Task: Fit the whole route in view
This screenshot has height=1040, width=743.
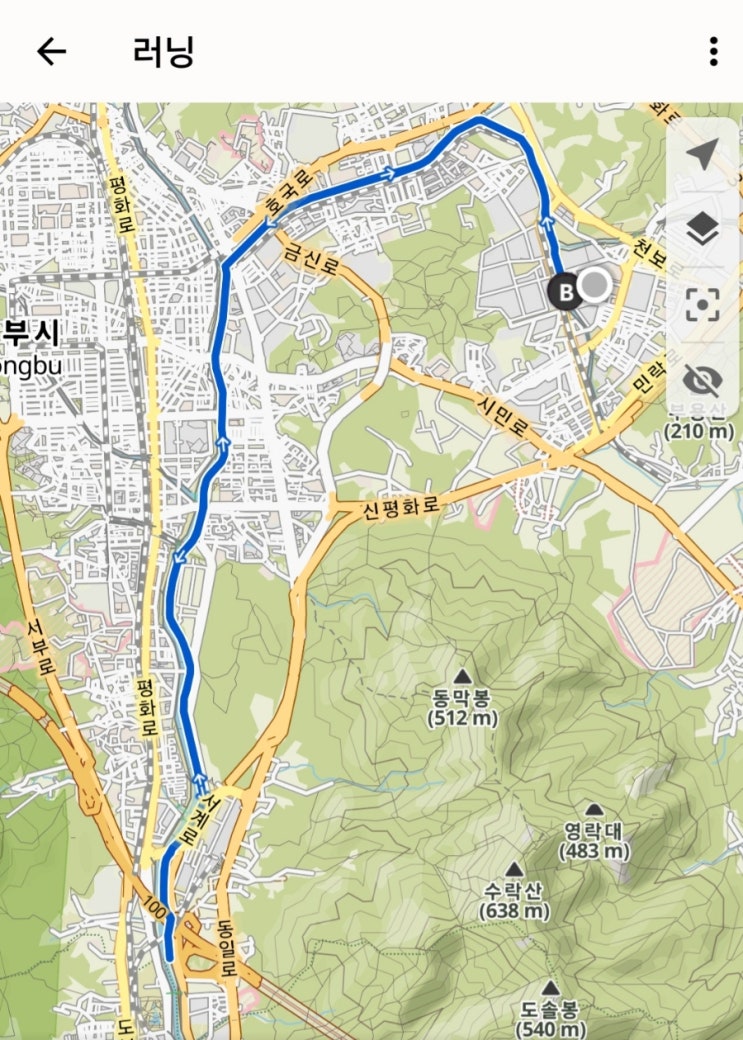Action: (x=703, y=306)
